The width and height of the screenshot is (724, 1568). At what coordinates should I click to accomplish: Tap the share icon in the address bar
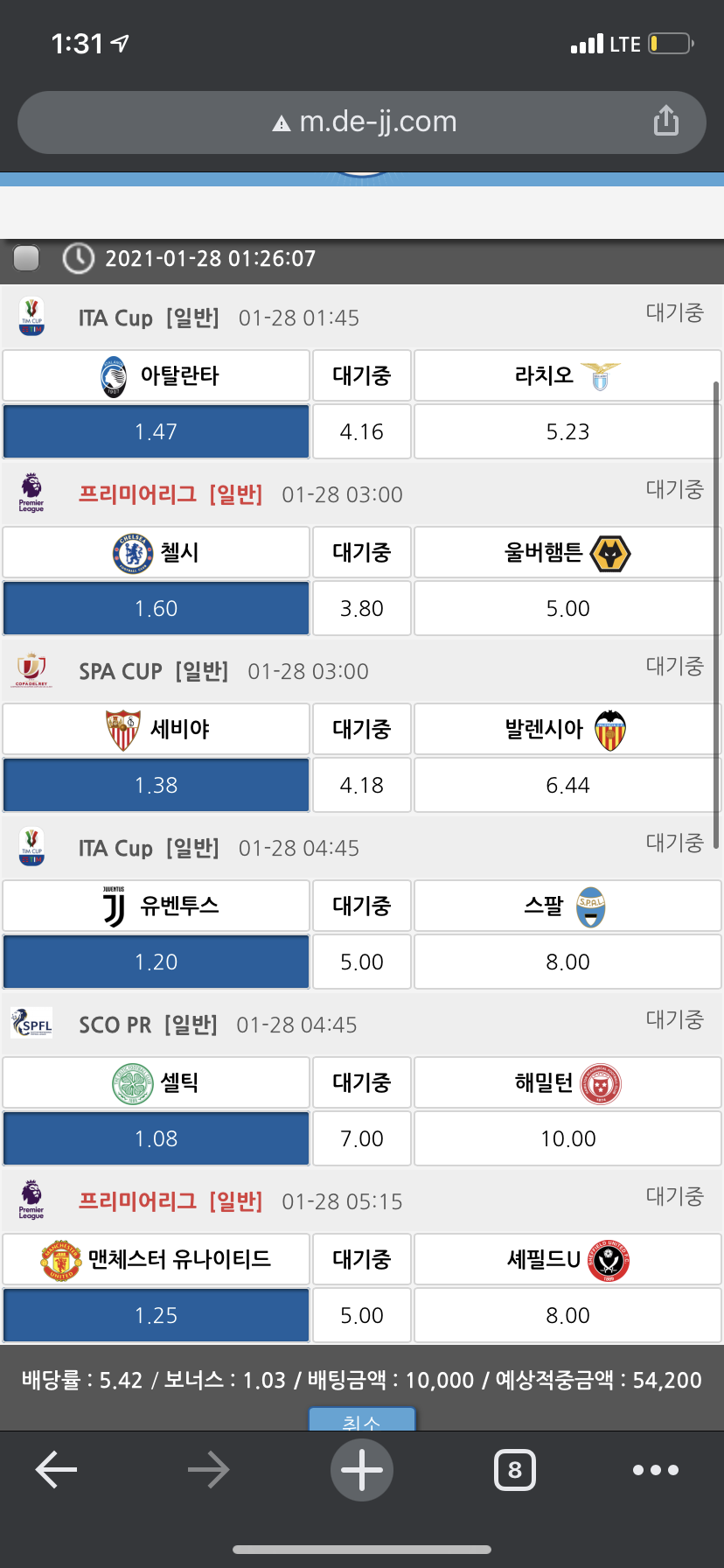(666, 122)
